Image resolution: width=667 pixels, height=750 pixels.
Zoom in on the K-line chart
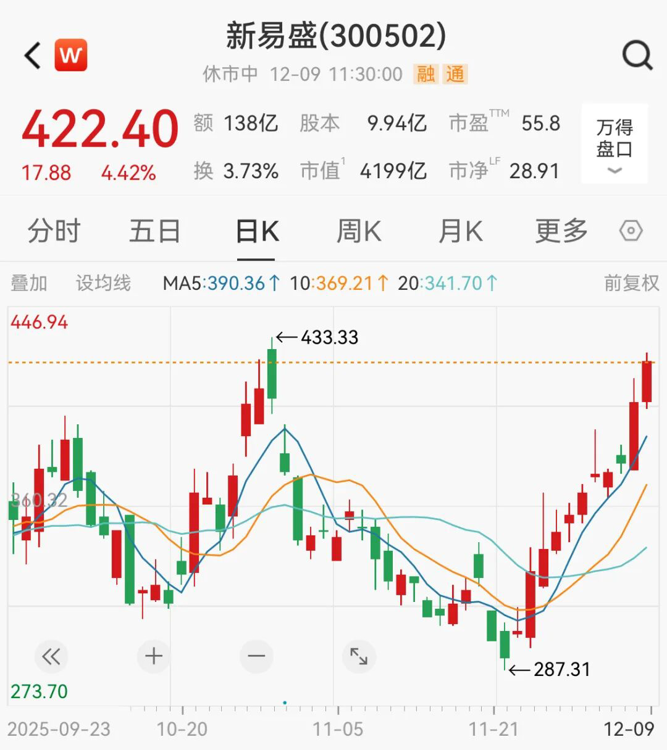pyautogui.click(x=154, y=656)
